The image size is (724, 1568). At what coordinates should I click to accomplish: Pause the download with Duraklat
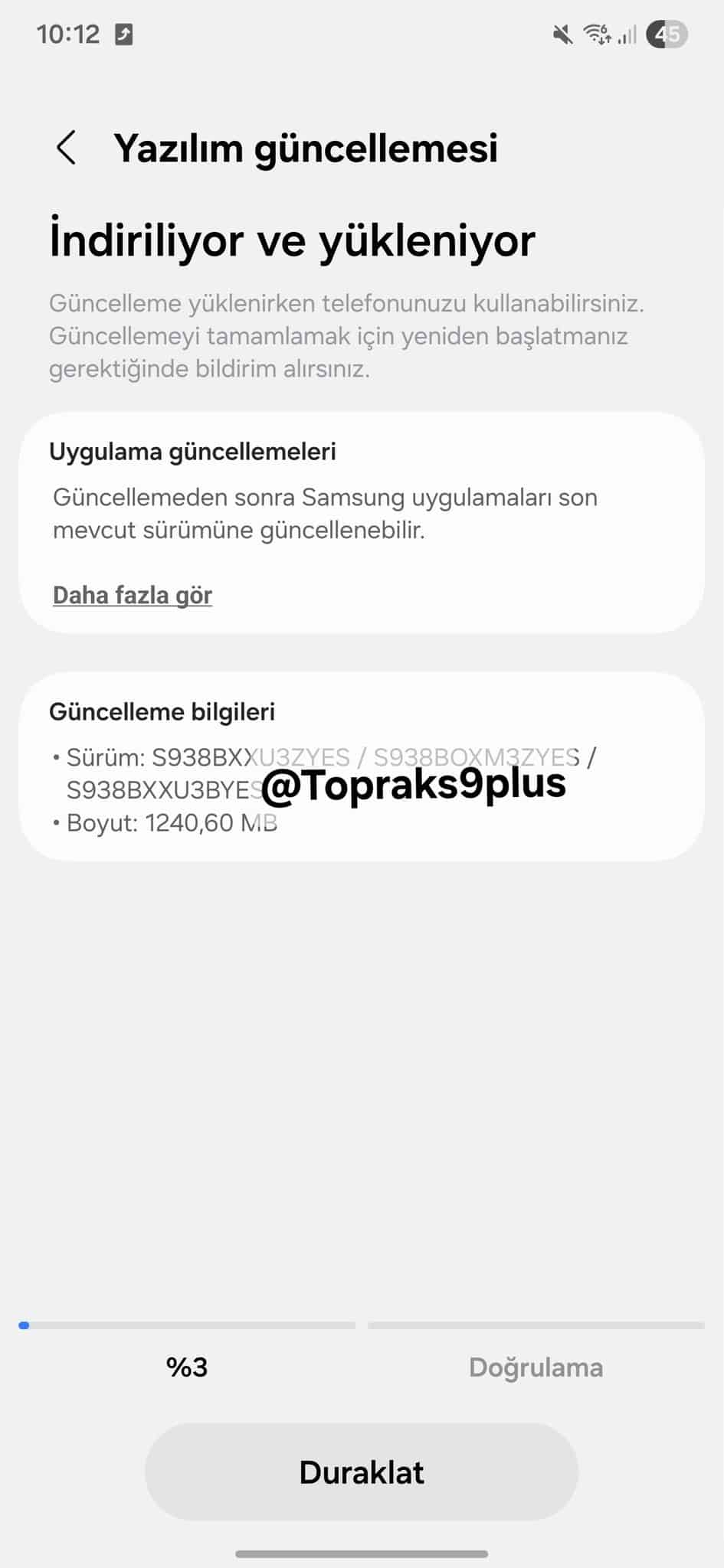click(362, 1472)
